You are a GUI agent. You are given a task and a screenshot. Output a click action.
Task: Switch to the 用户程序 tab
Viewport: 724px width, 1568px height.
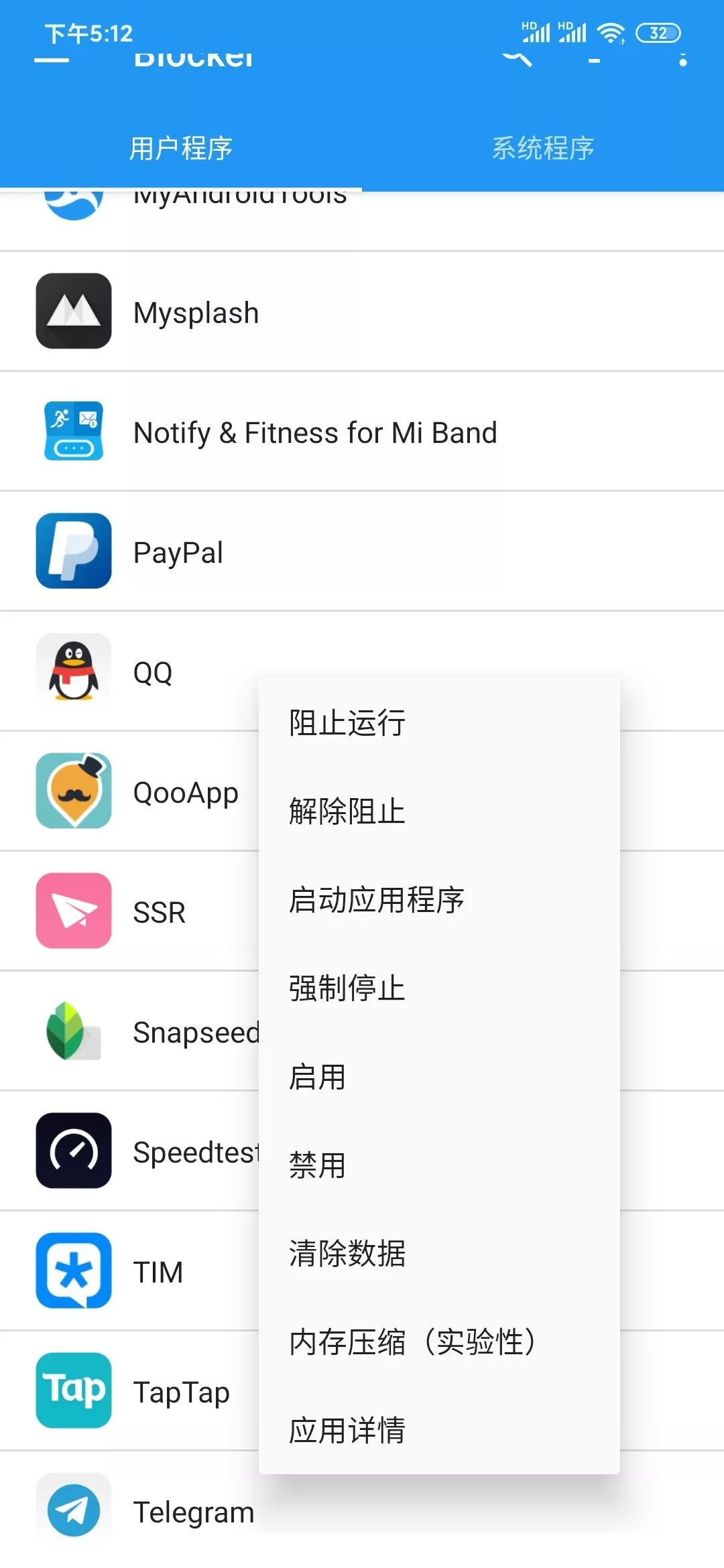(181, 148)
